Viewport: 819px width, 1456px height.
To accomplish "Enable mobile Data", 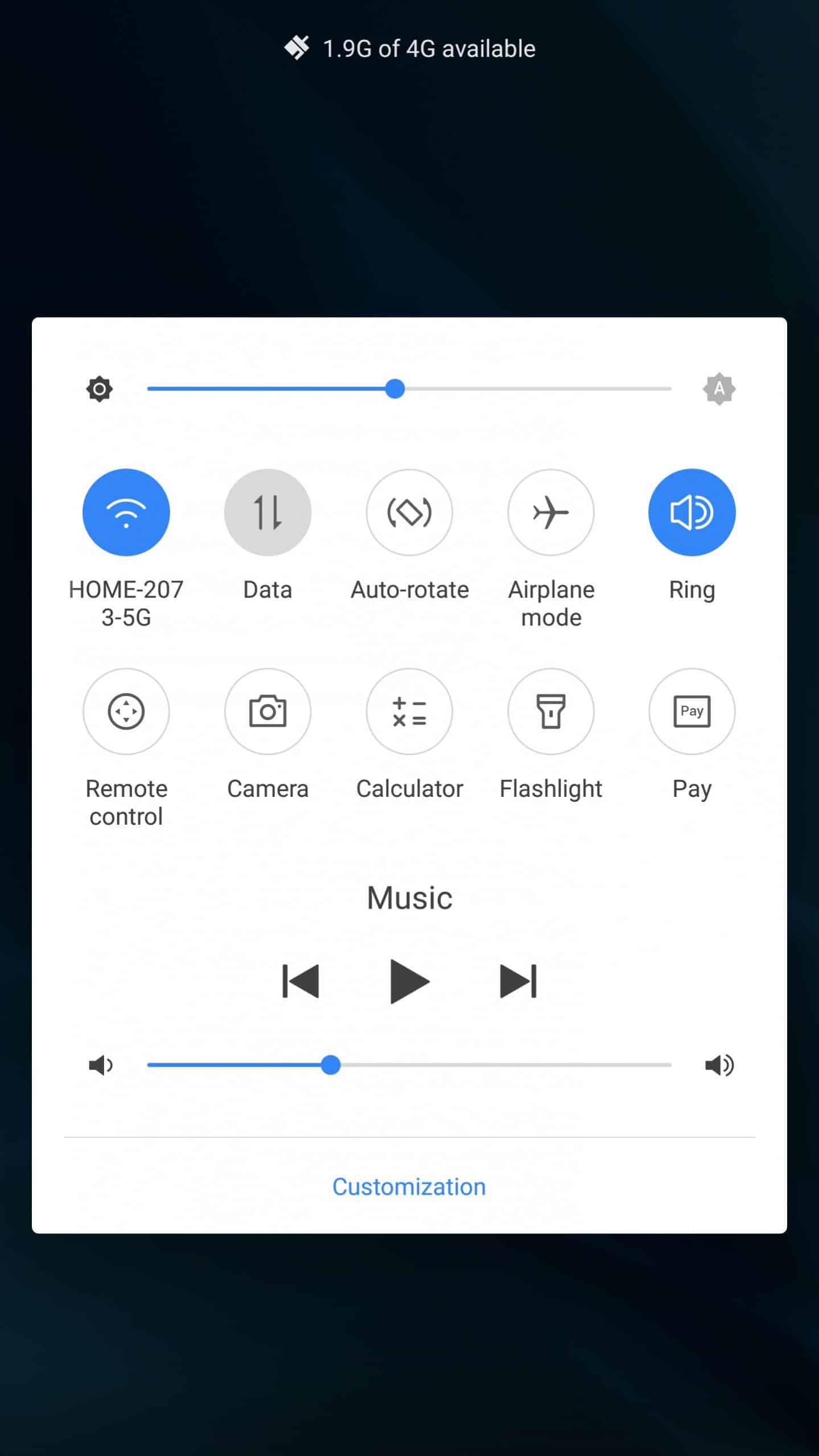I will [267, 512].
